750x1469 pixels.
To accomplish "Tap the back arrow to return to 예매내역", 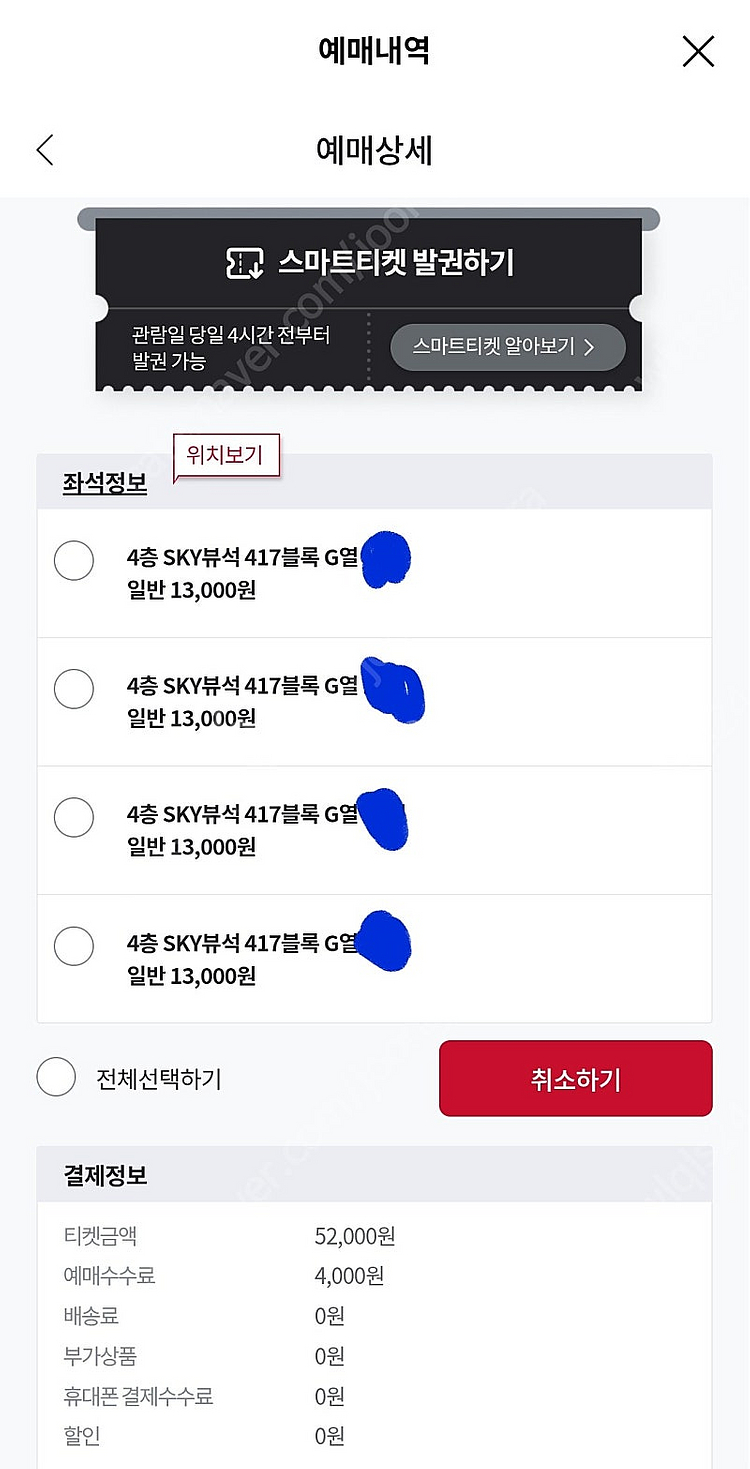I will click(43, 148).
